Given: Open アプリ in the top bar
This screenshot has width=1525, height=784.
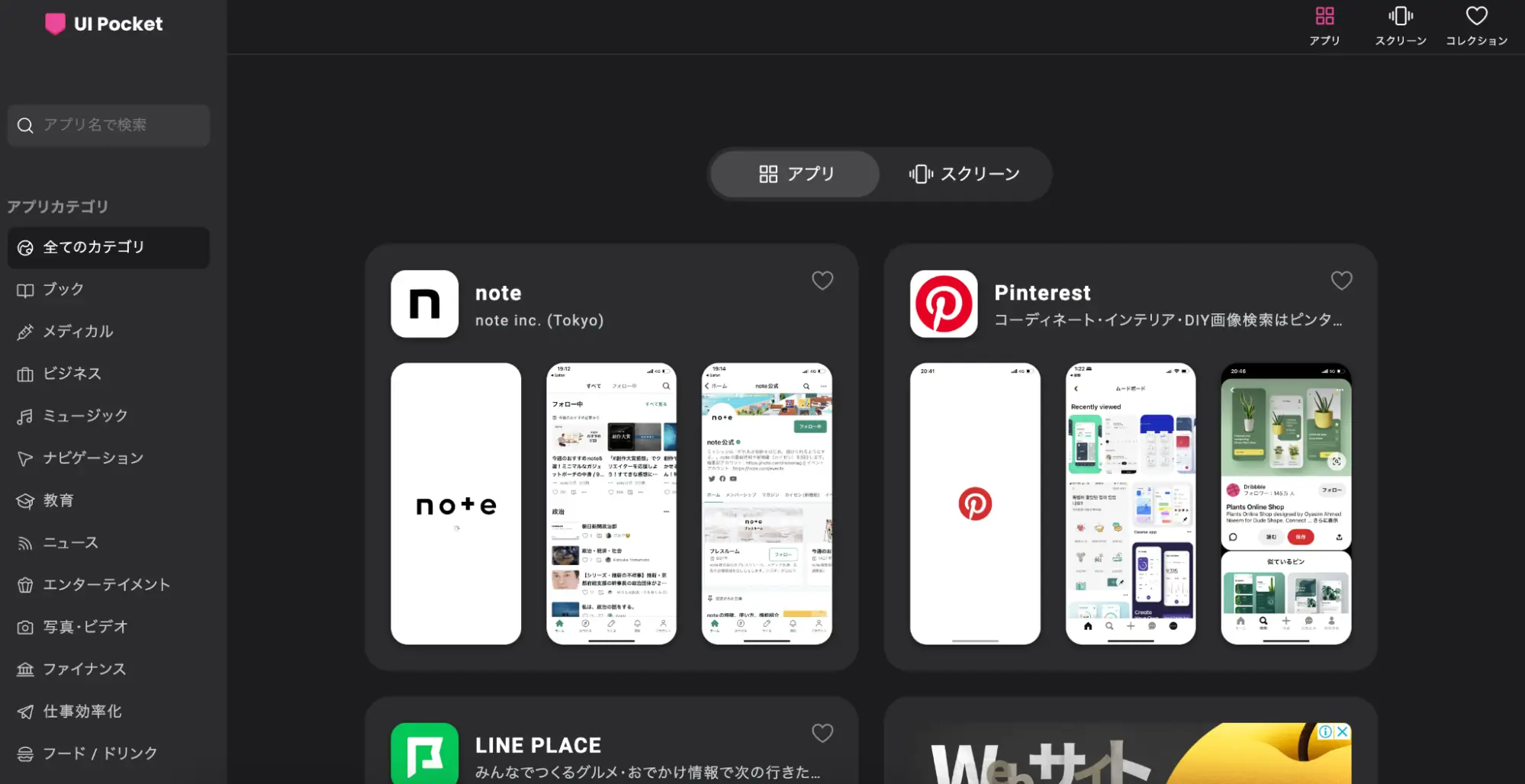Looking at the screenshot, I should click(x=1324, y=25).
